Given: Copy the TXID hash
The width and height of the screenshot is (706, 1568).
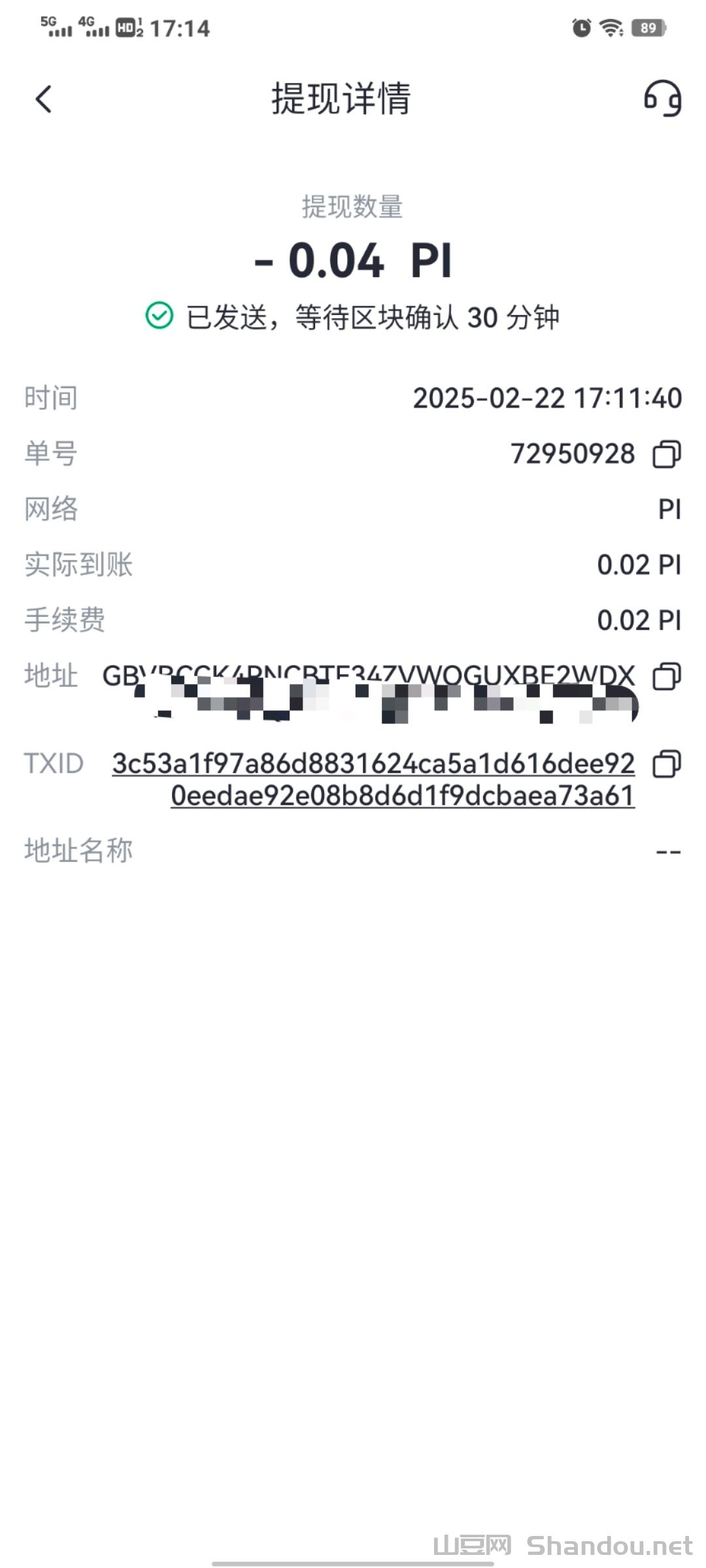Looking at the screenshot, I should (x=666, y=764).
